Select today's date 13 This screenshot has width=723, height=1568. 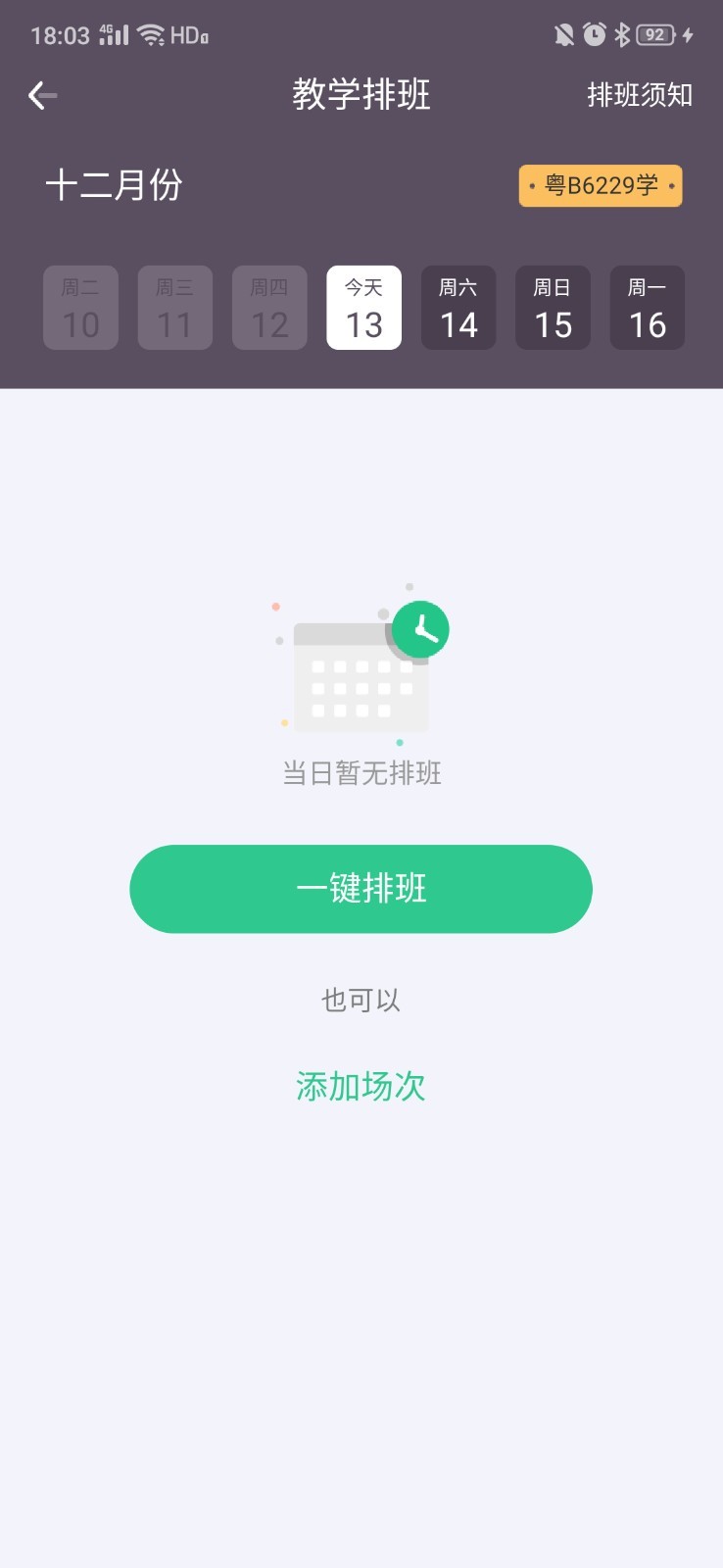click(363, 307)
